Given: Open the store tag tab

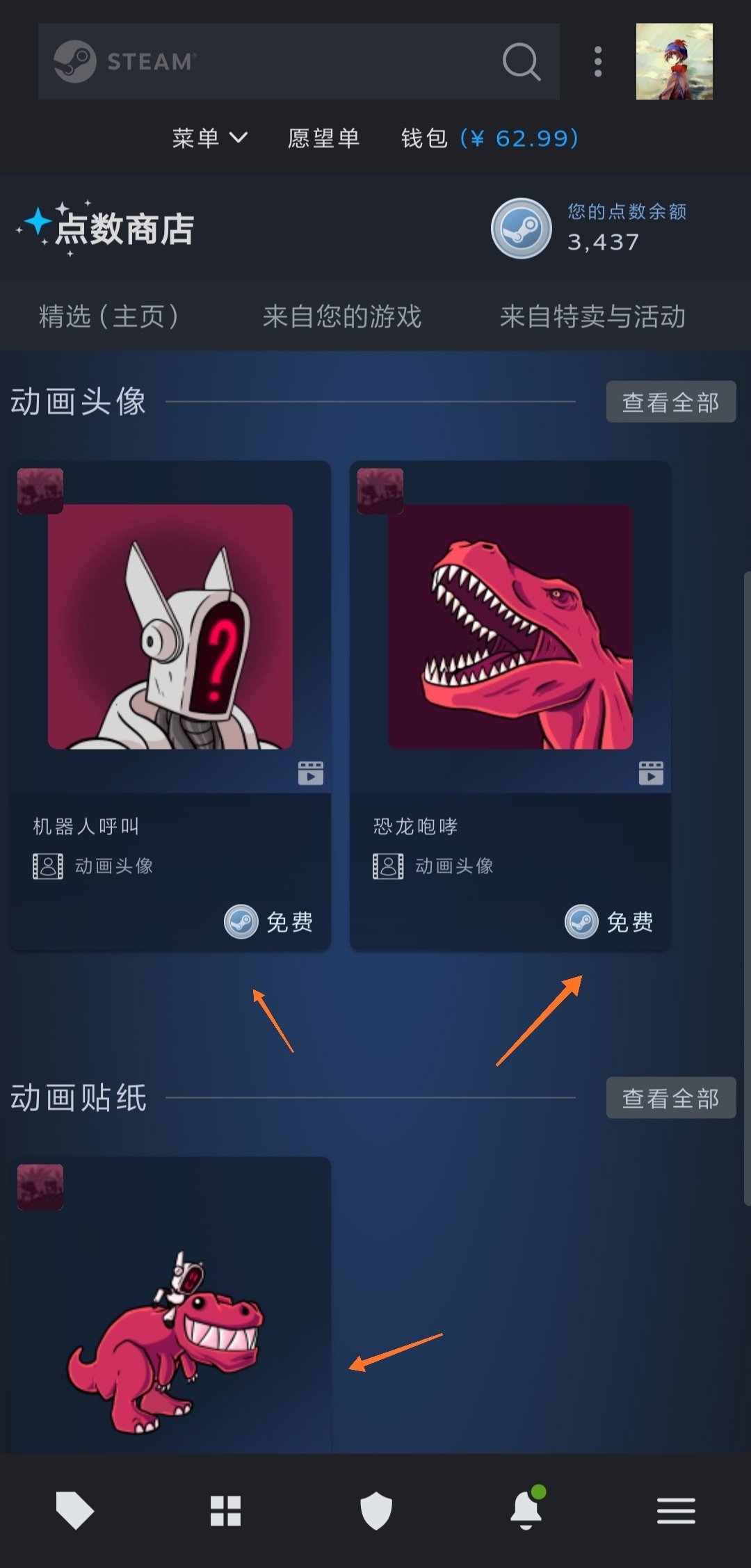Looking at the screenshot, I should [74, 1510].
